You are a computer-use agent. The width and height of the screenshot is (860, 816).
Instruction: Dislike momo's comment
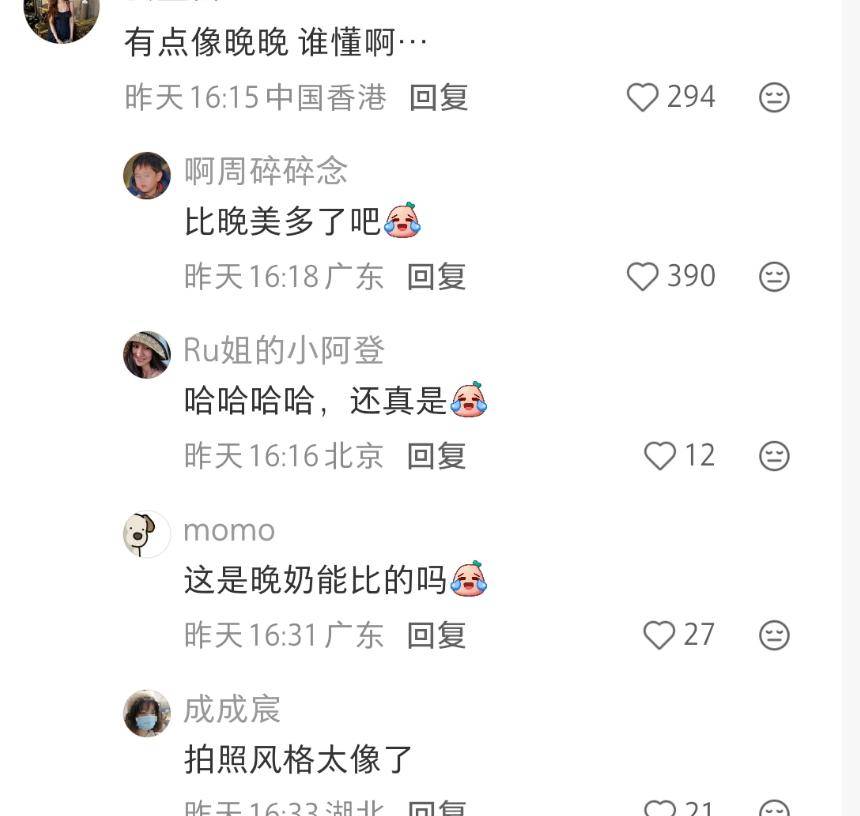[x=774, y=635]
